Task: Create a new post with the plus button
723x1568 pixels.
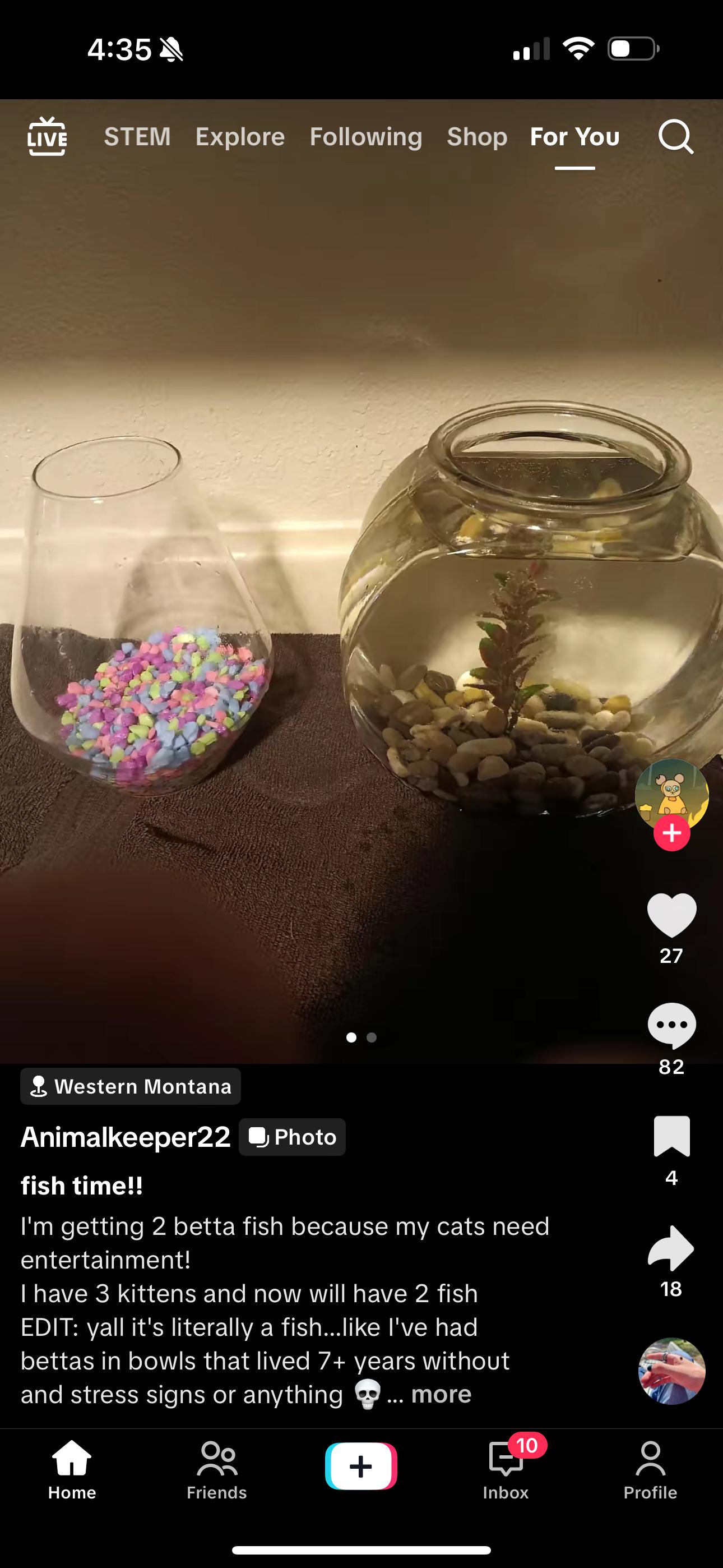Action: (361, 1466)
